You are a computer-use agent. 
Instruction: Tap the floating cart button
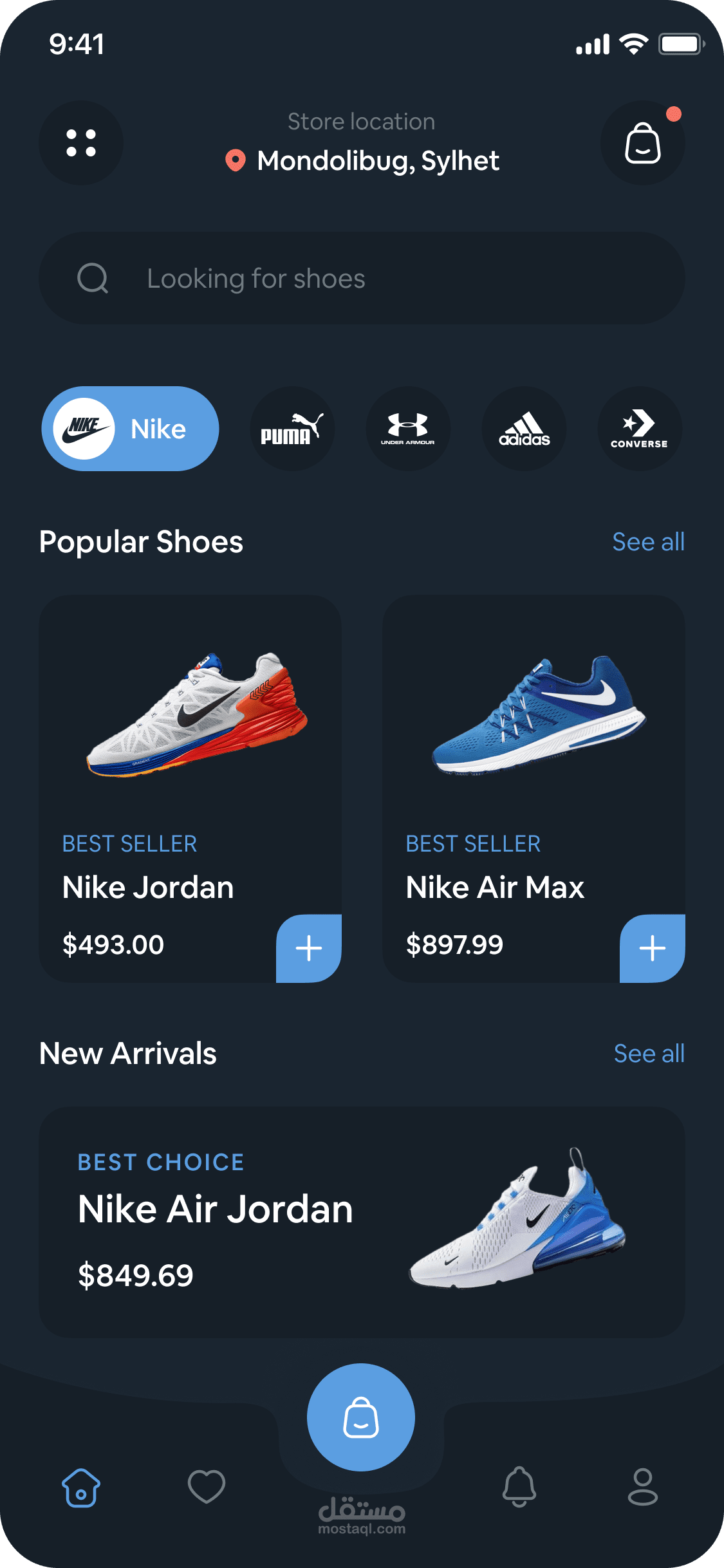pyautogui.click(x=361, y=1417)
